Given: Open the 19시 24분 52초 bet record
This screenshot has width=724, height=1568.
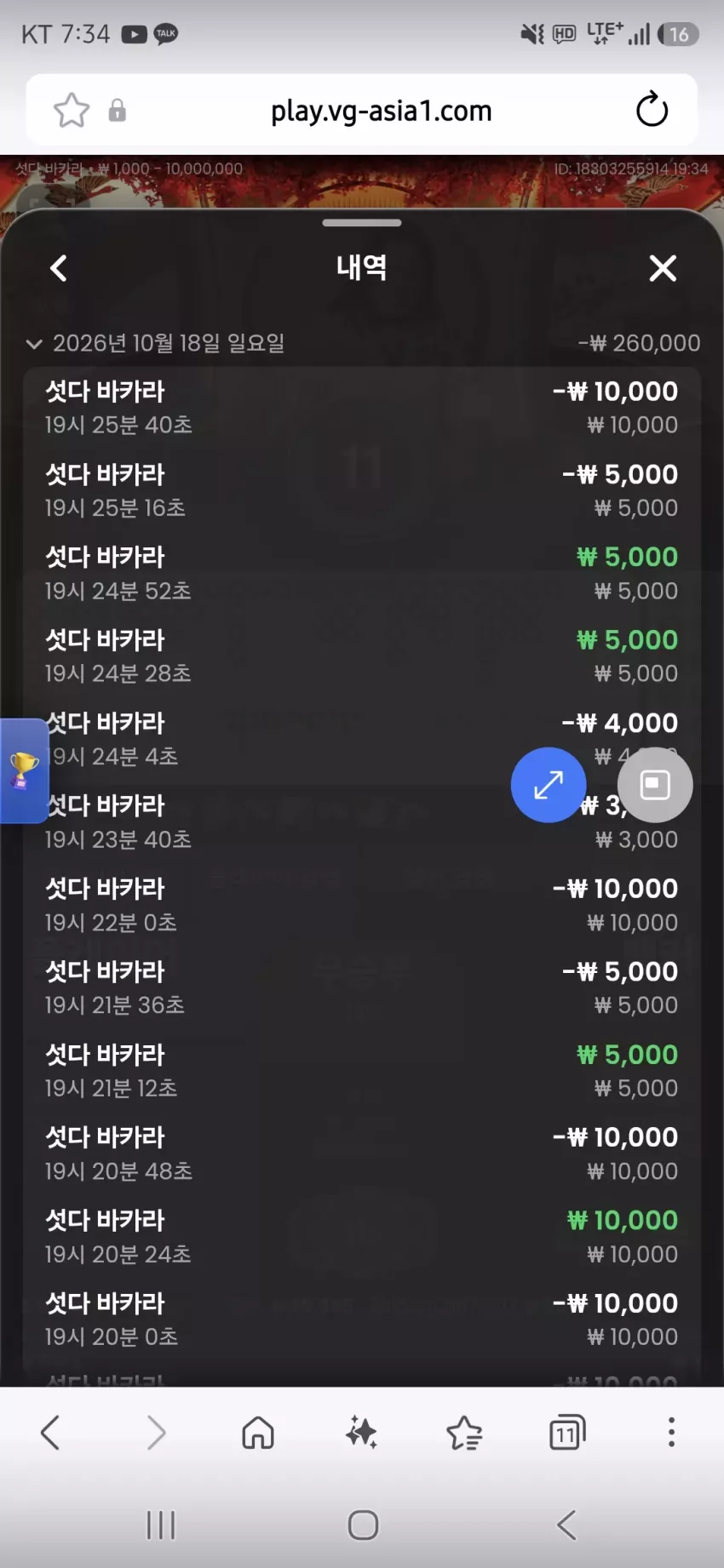Looking at the screenshot, I should point(362,574).
